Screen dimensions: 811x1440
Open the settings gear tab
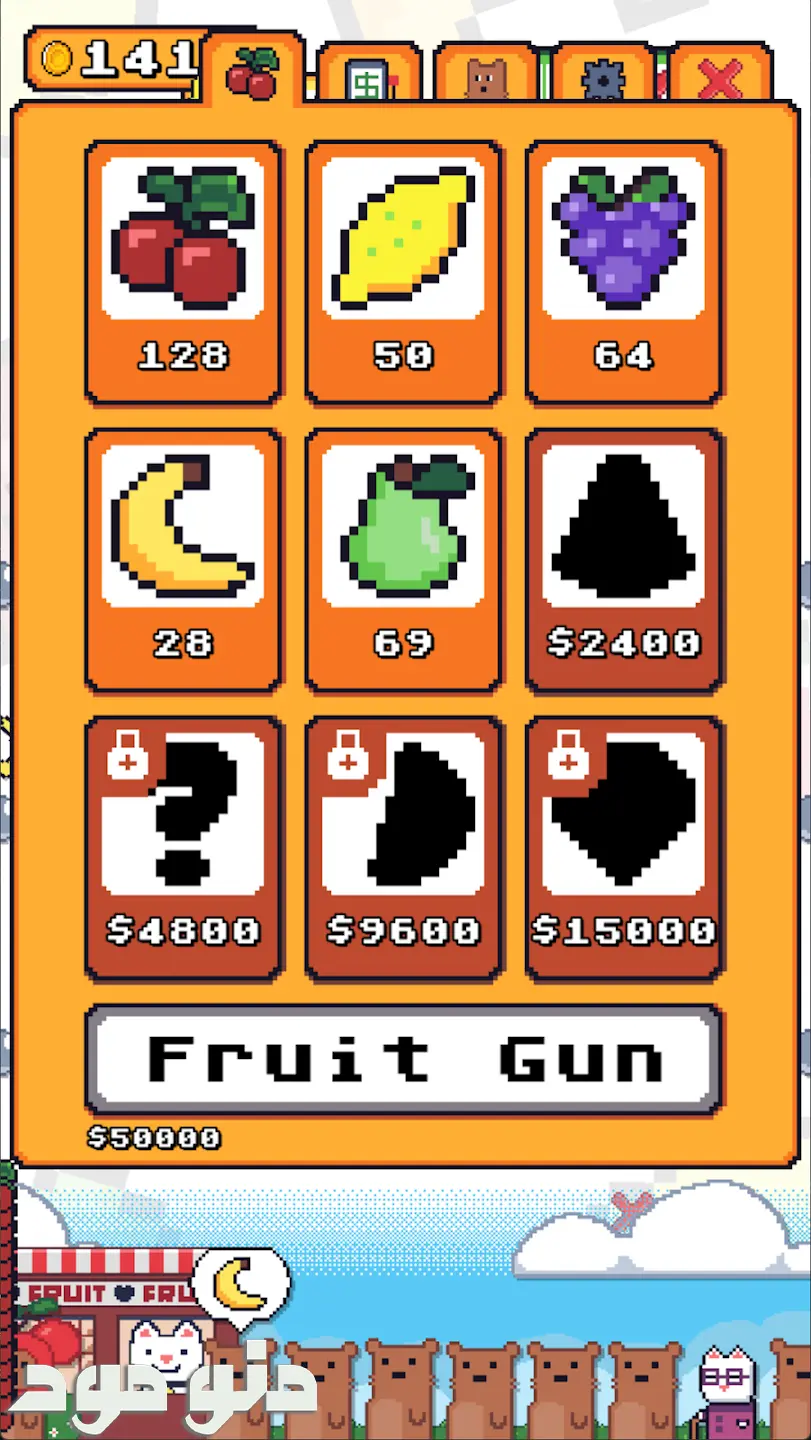pos(603,75)
